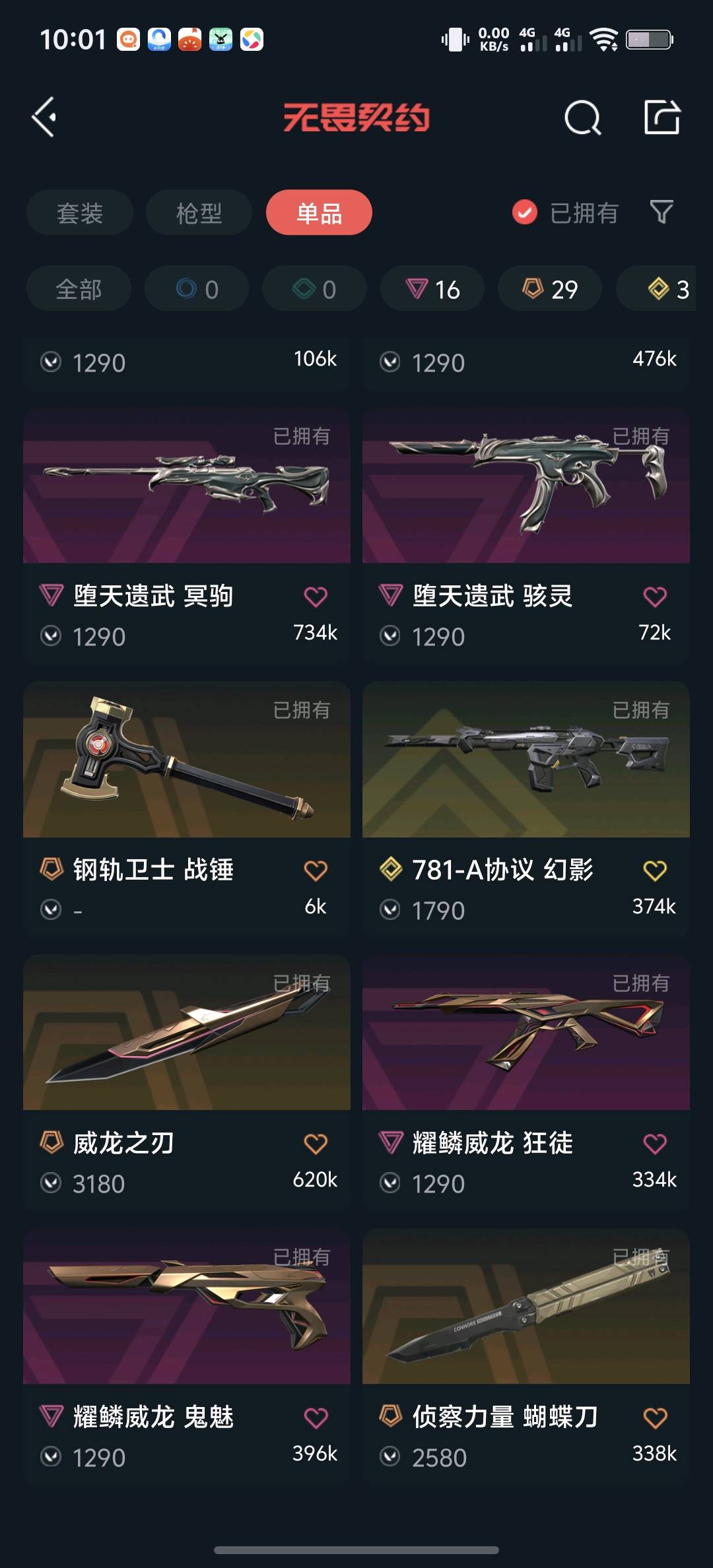Filter by the purple tier chip showing 16

click(432, 288)
